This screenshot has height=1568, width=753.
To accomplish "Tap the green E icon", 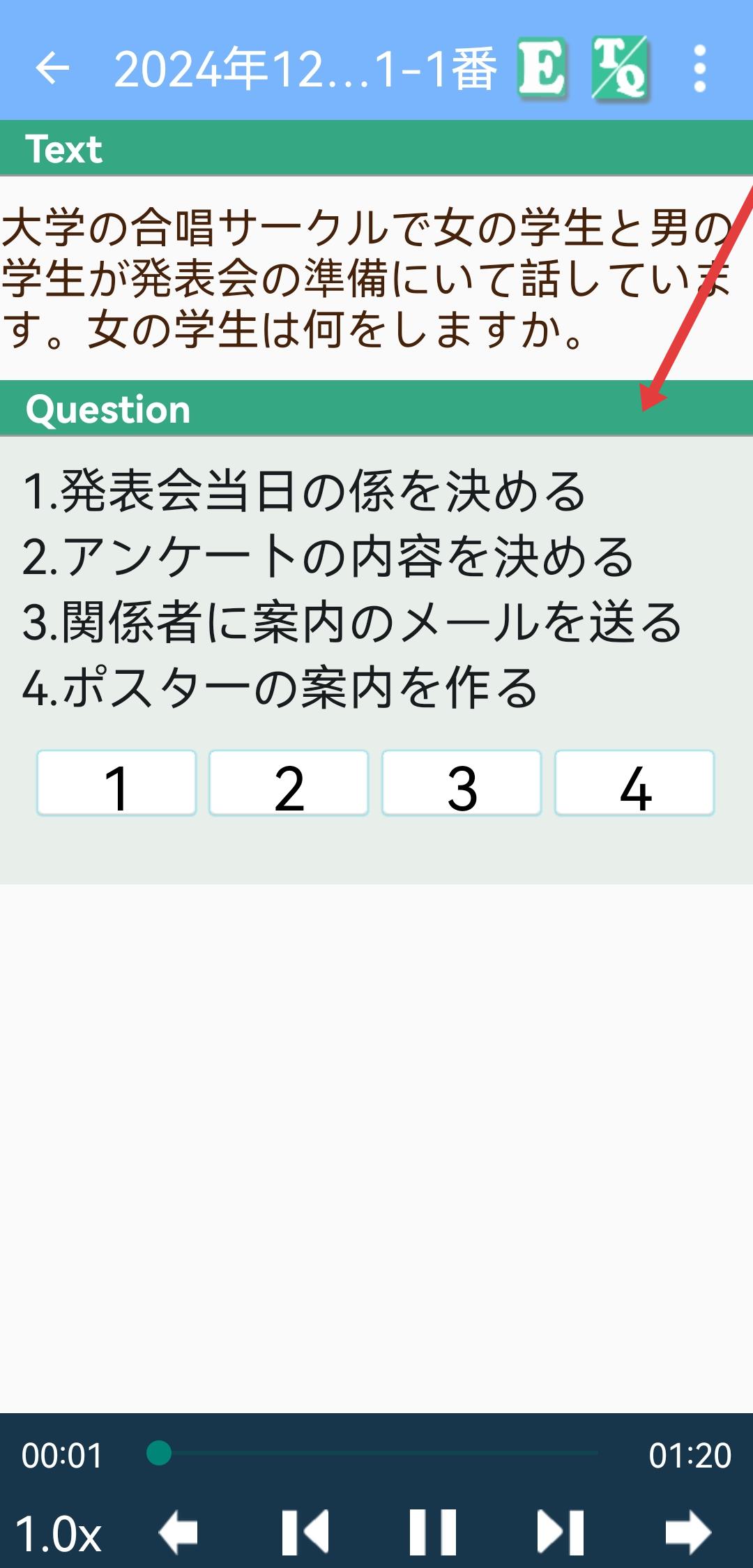I will click(x=542, y=68).
